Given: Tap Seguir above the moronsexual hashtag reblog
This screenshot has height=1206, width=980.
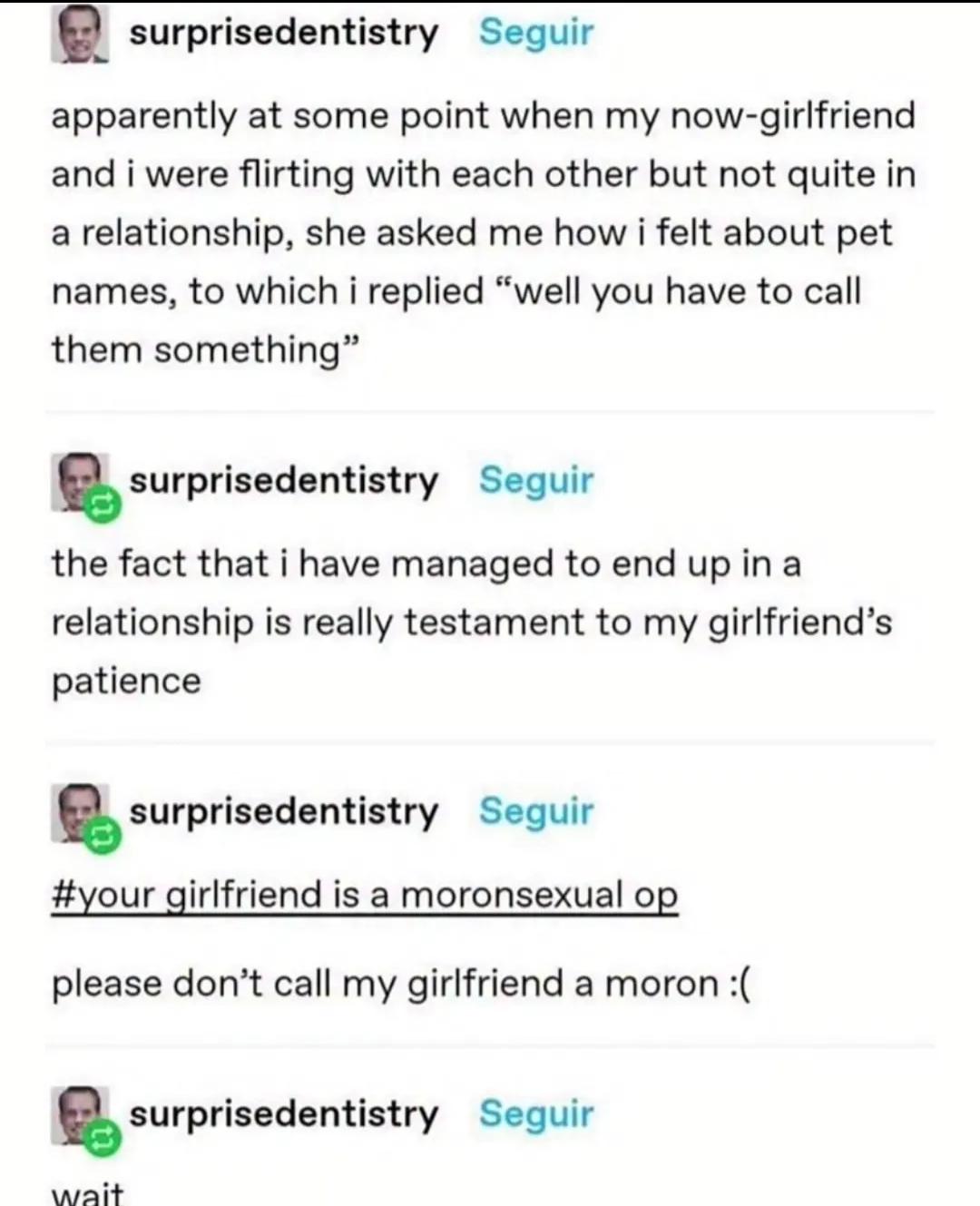Looking at the screenshot, I should [x=536, y=811].
